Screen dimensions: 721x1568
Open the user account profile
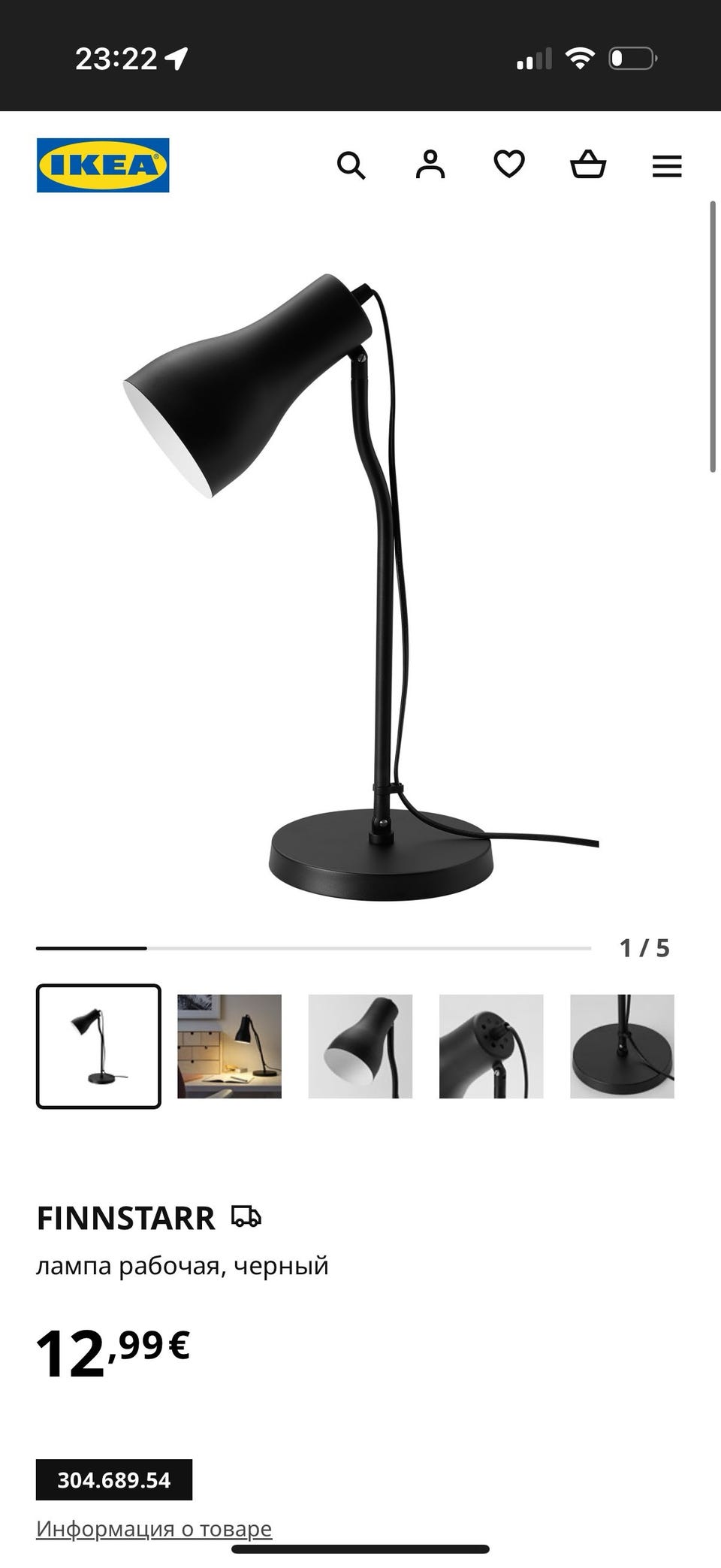coord(430,165)
